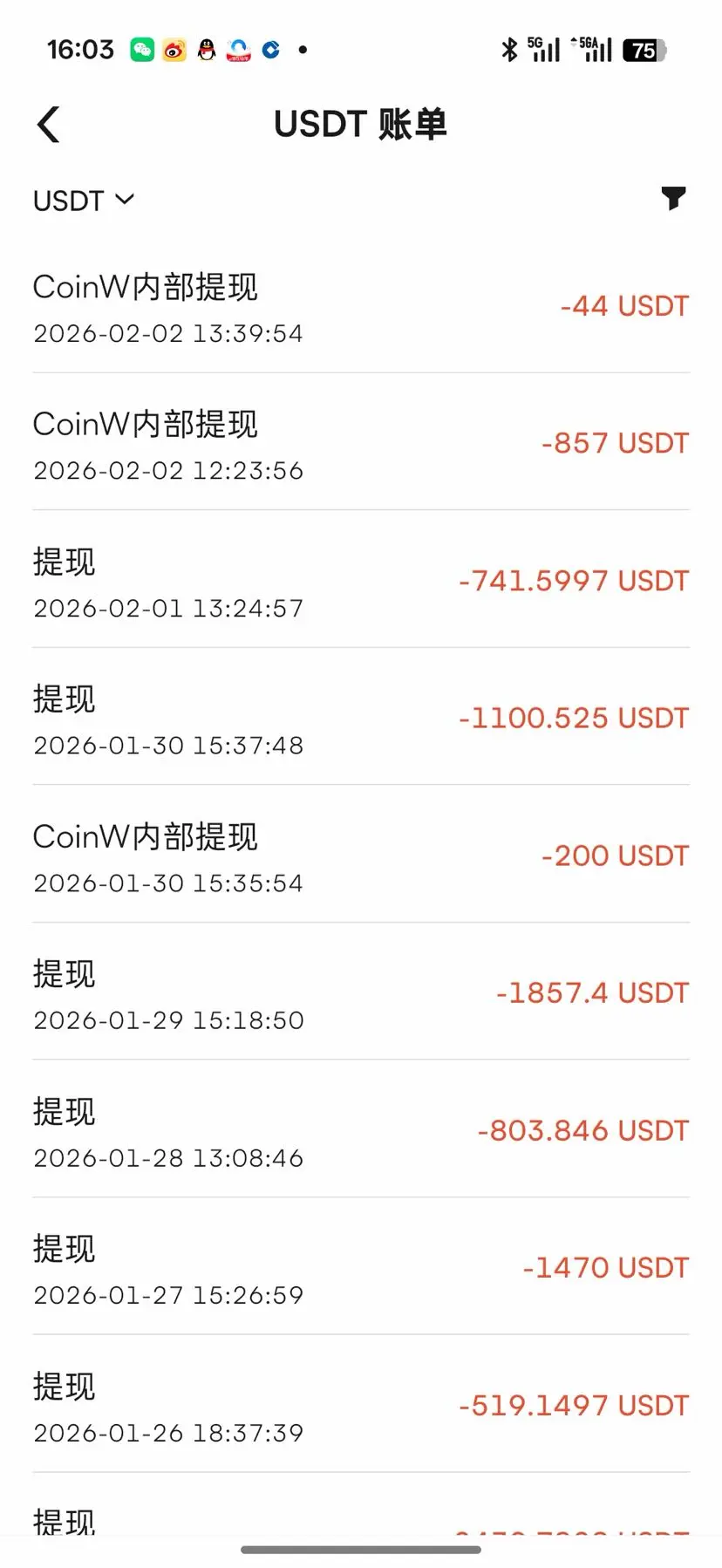This screenshot has width=722, height=1568.
Task: Open the -1470 USDT withdrawal entry
Action: coord(361,1269)
